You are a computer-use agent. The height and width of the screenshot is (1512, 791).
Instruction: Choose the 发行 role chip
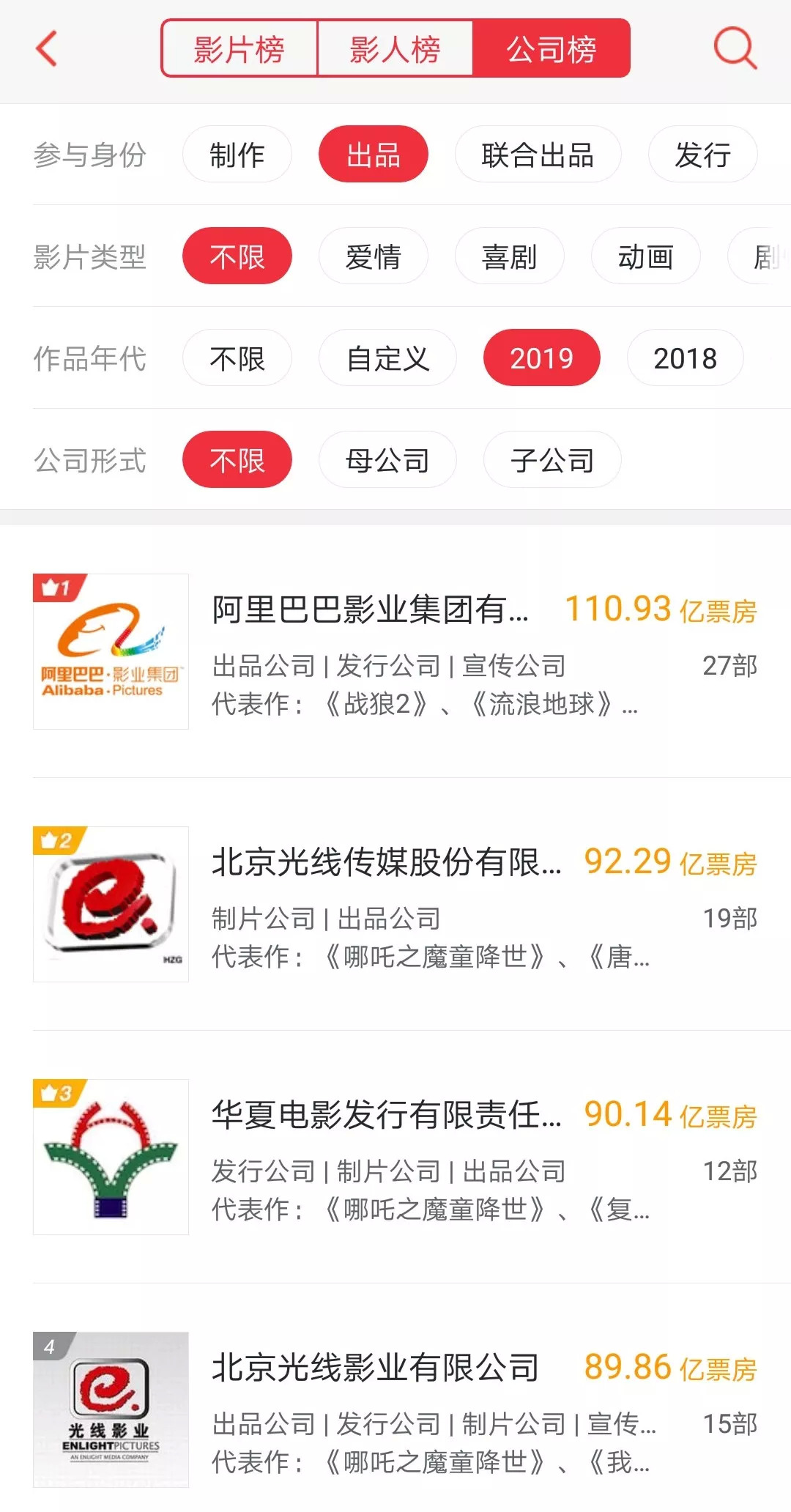[702, 155]
